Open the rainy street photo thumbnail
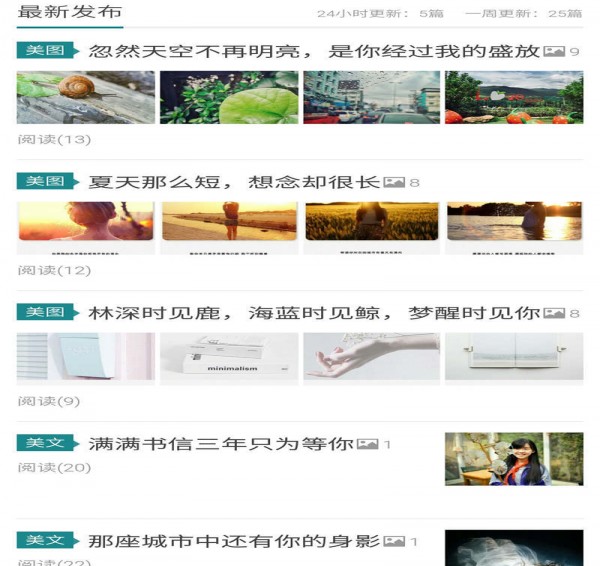This screenshot has height=566, width=600. [x=371, y=97]
